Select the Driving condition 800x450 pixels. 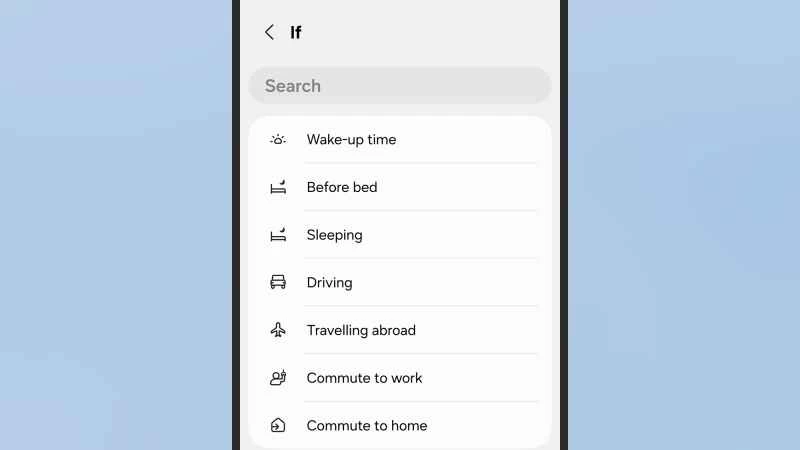(x=400, y=283)
